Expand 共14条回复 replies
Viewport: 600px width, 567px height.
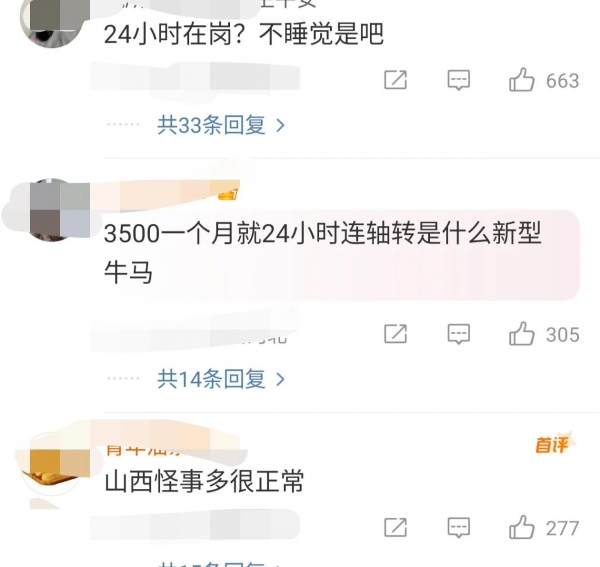coord(221,379)
